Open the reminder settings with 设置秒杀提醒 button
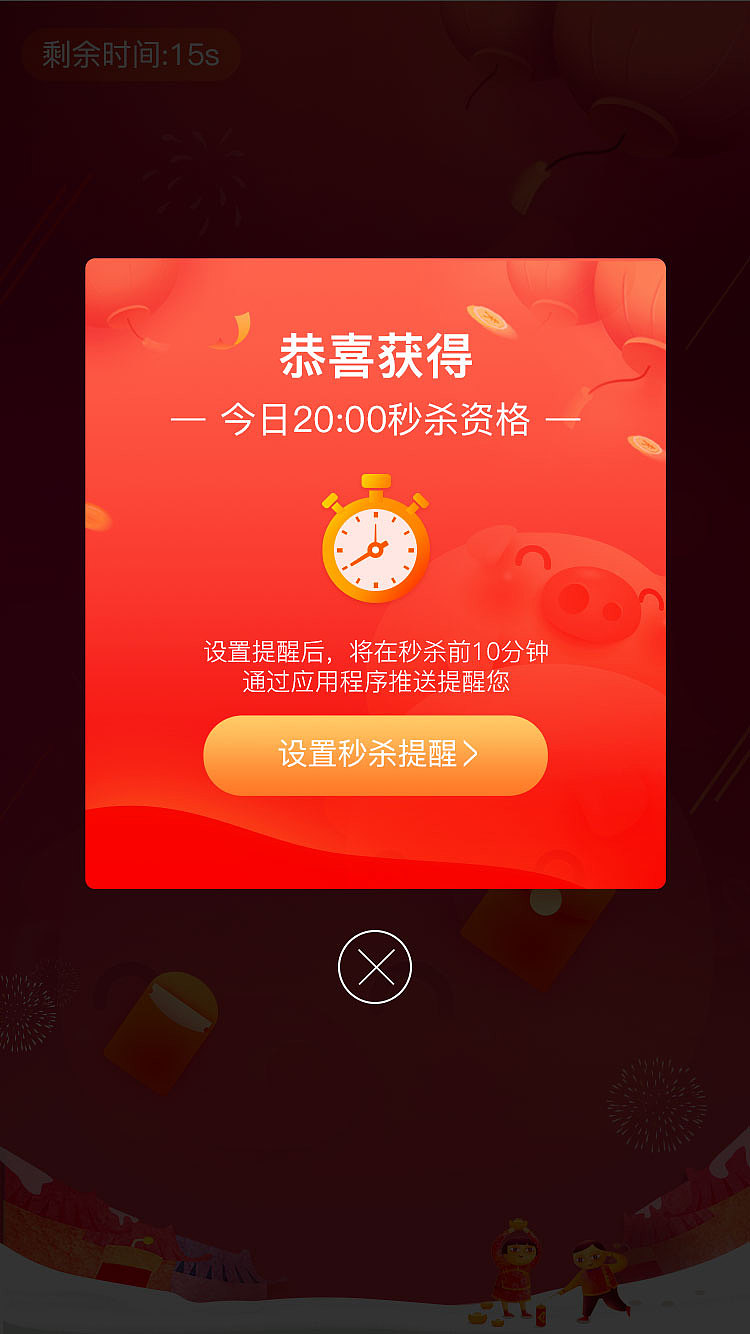This screenshot has height=1334, width=750. (x=375, y=756)
